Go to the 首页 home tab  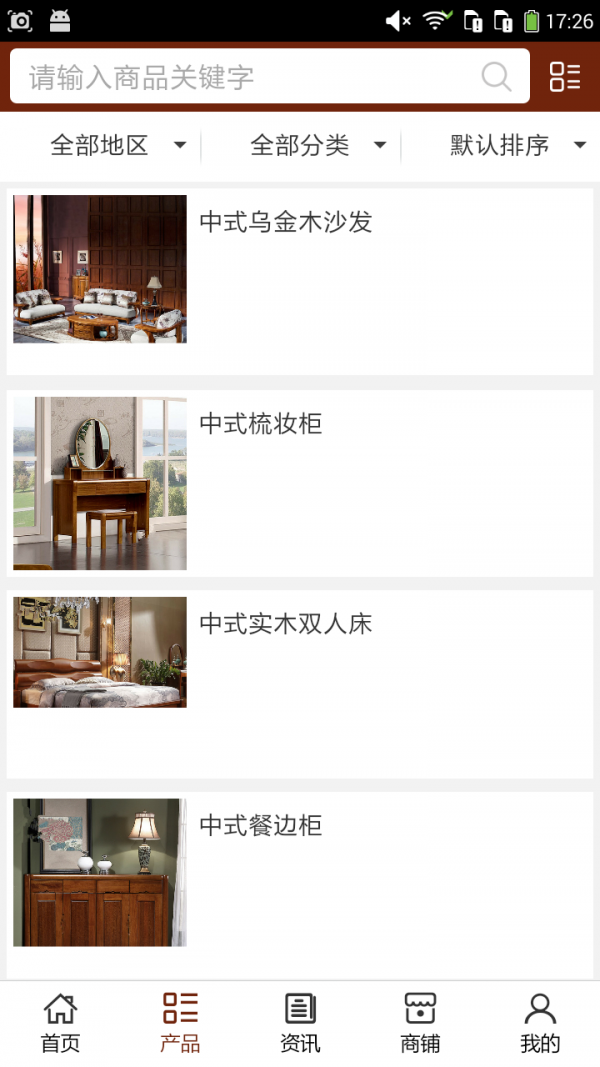click(60, 1023)
